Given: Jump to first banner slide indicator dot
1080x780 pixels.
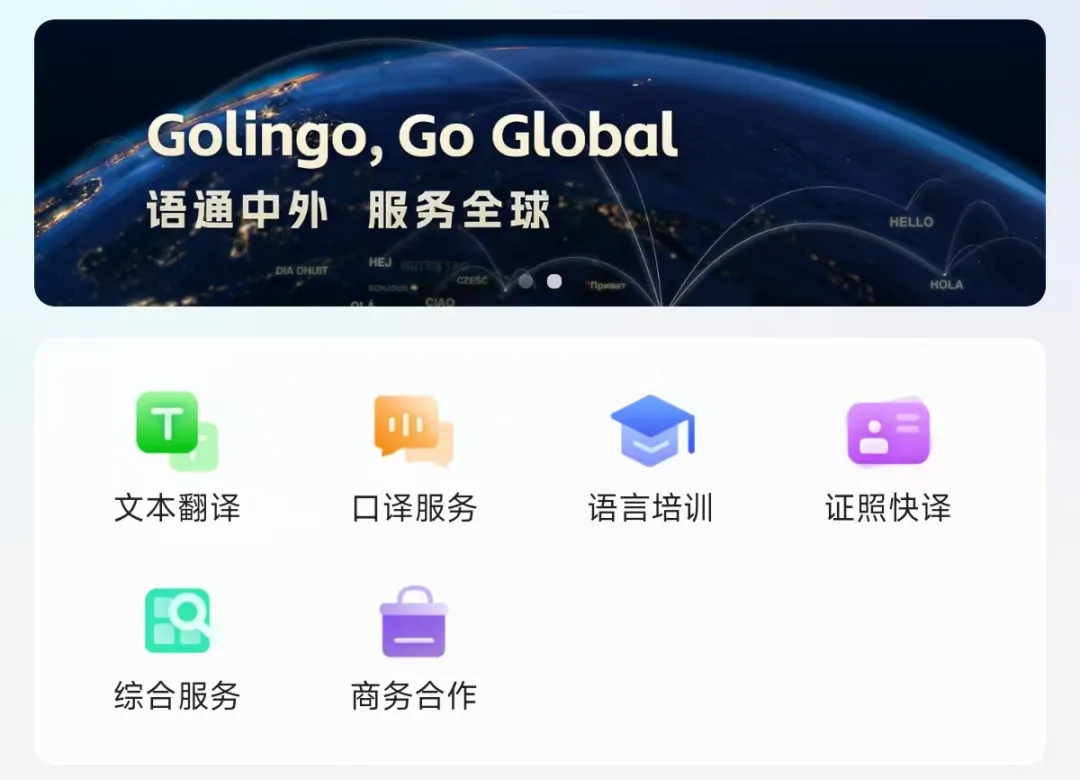Looking at the screenshot, I should coord(526,281).
